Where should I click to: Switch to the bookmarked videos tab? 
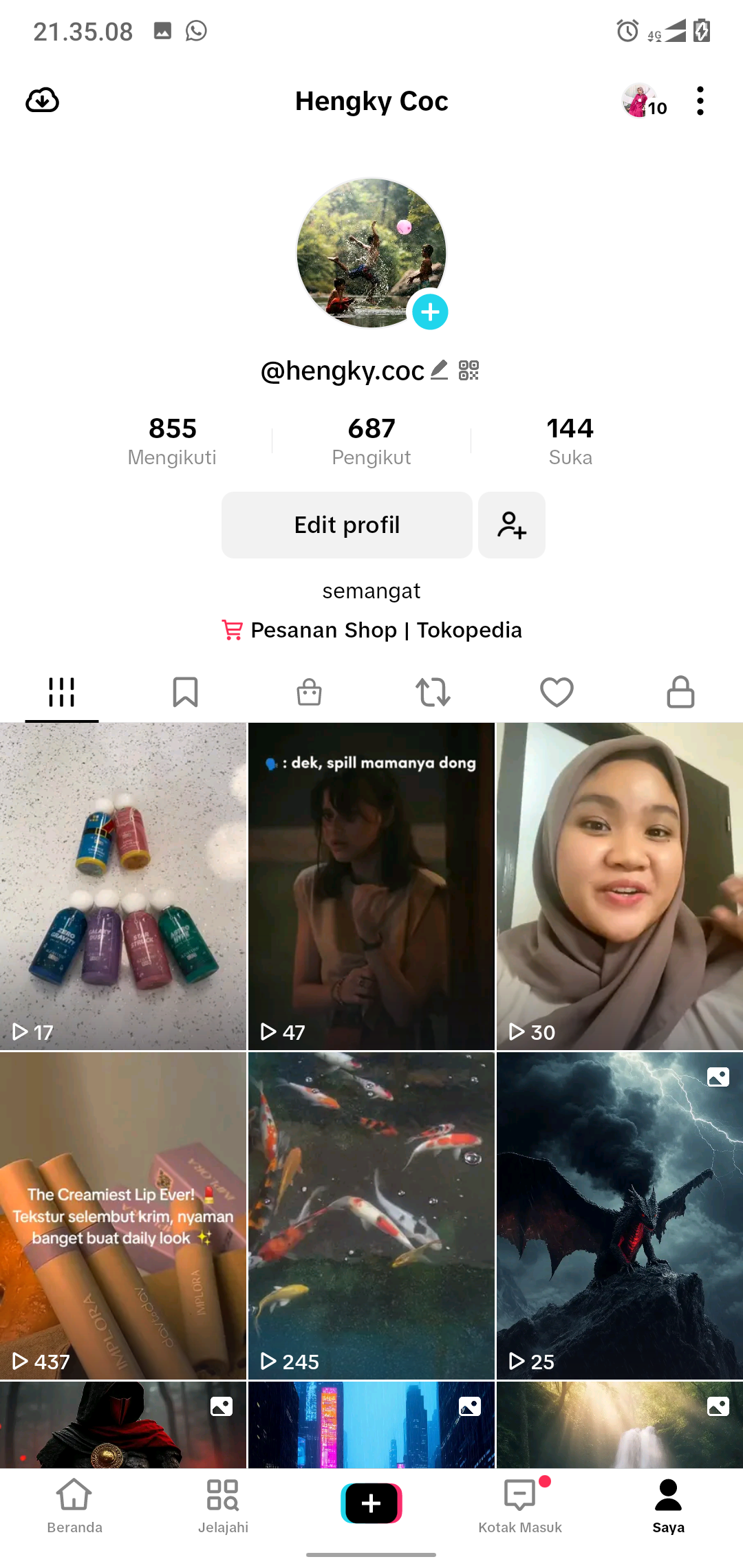tap(185, 692)
